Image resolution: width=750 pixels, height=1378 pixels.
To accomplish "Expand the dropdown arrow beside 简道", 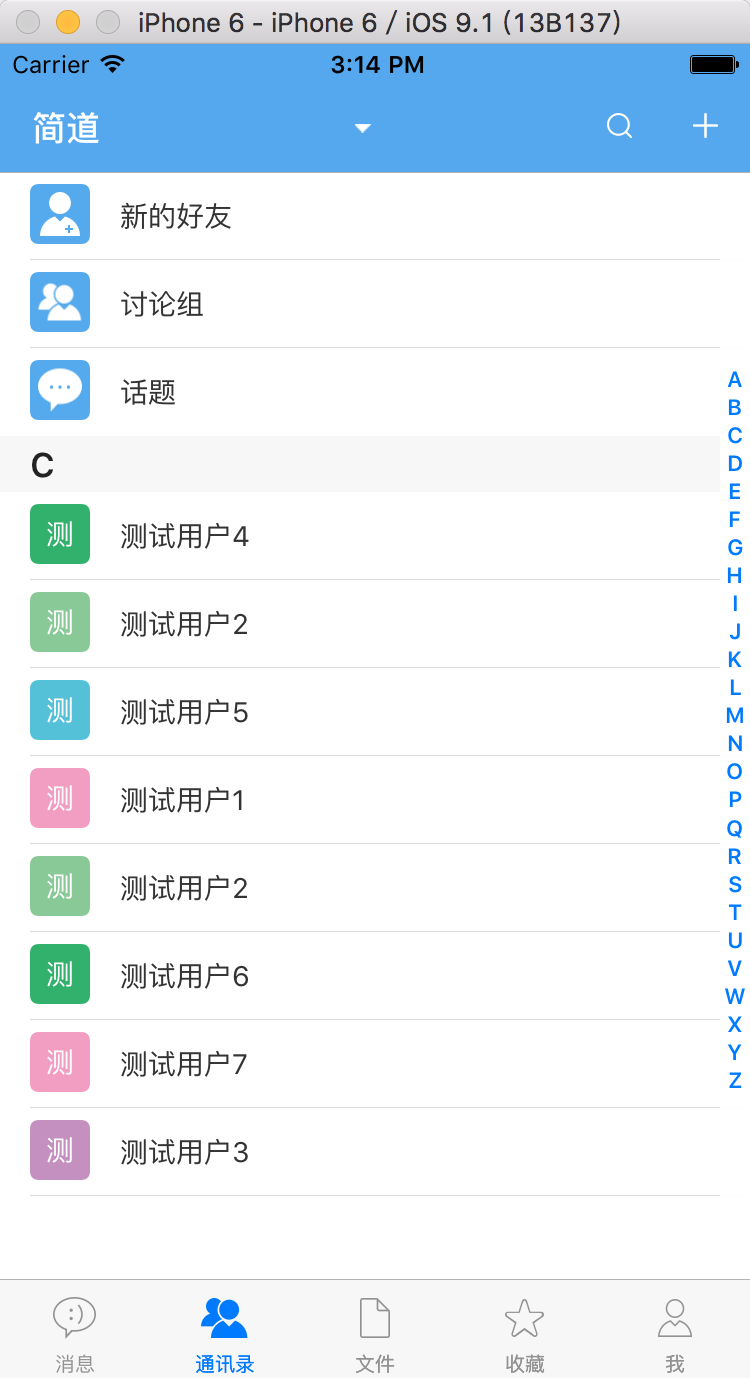I will [363, 128].
